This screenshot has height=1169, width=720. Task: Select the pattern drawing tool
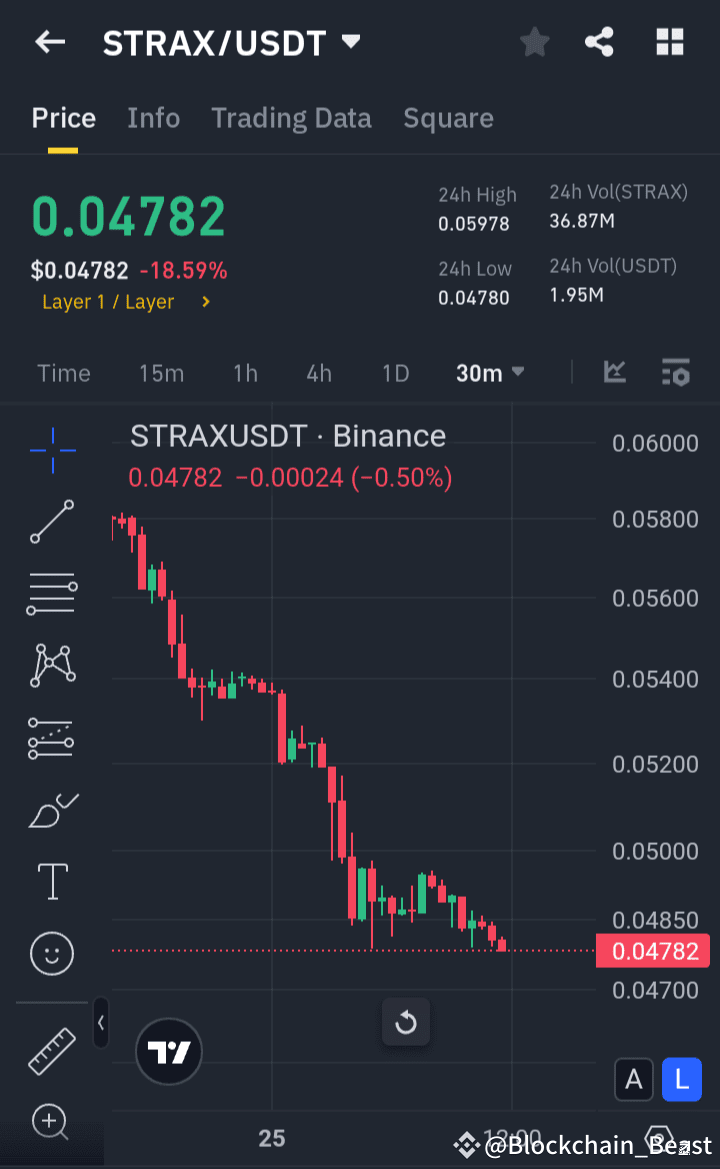click(51, 665)
